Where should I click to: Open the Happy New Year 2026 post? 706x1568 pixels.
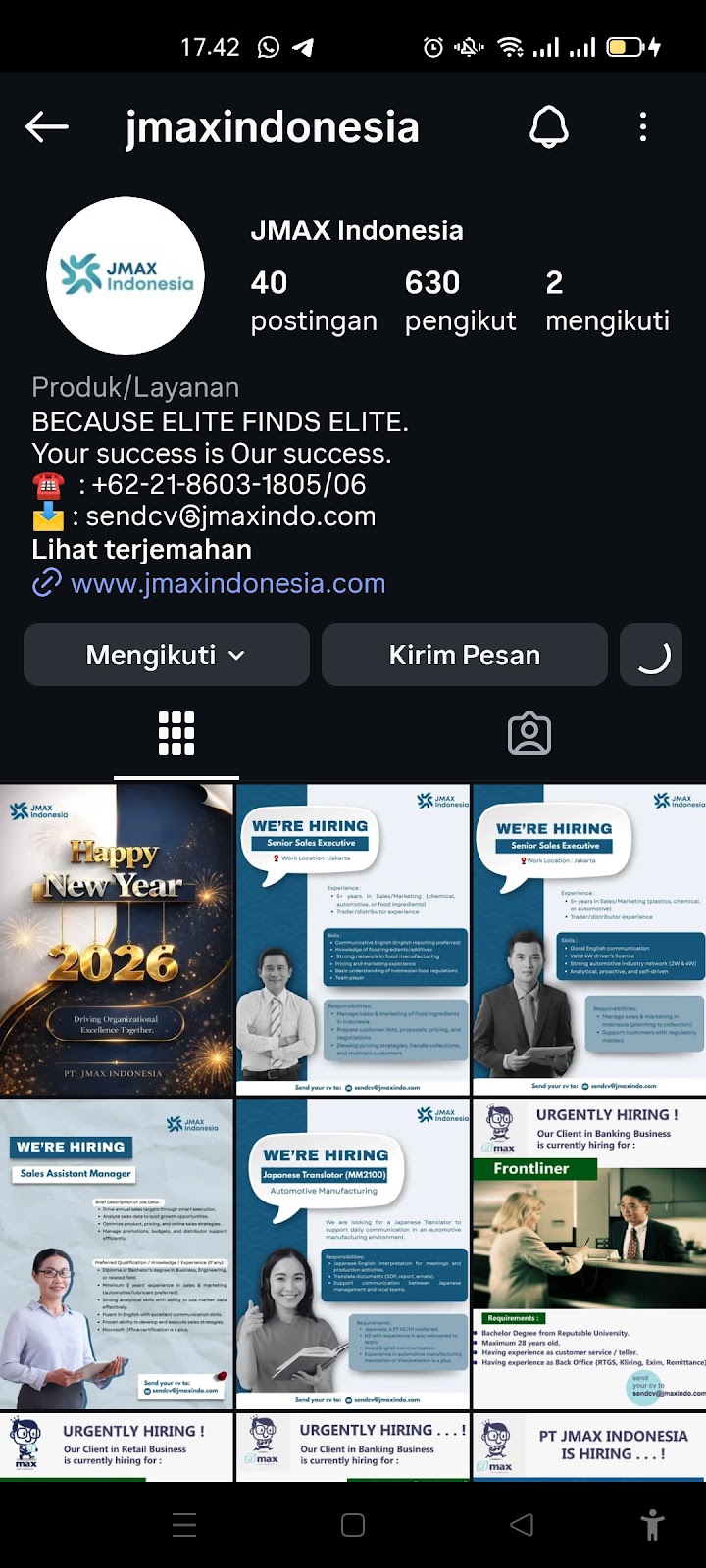point(117,939)
